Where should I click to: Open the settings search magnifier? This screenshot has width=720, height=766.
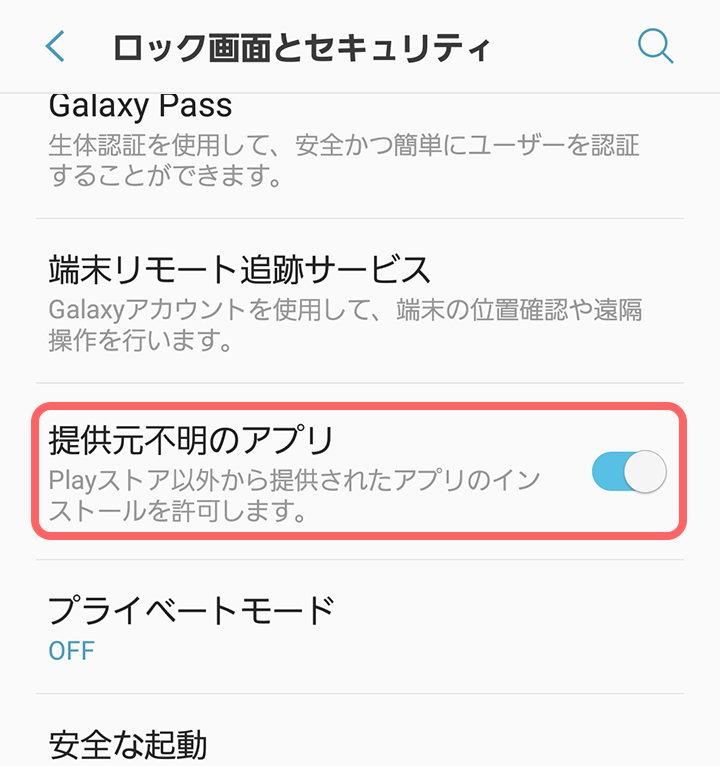655,46
